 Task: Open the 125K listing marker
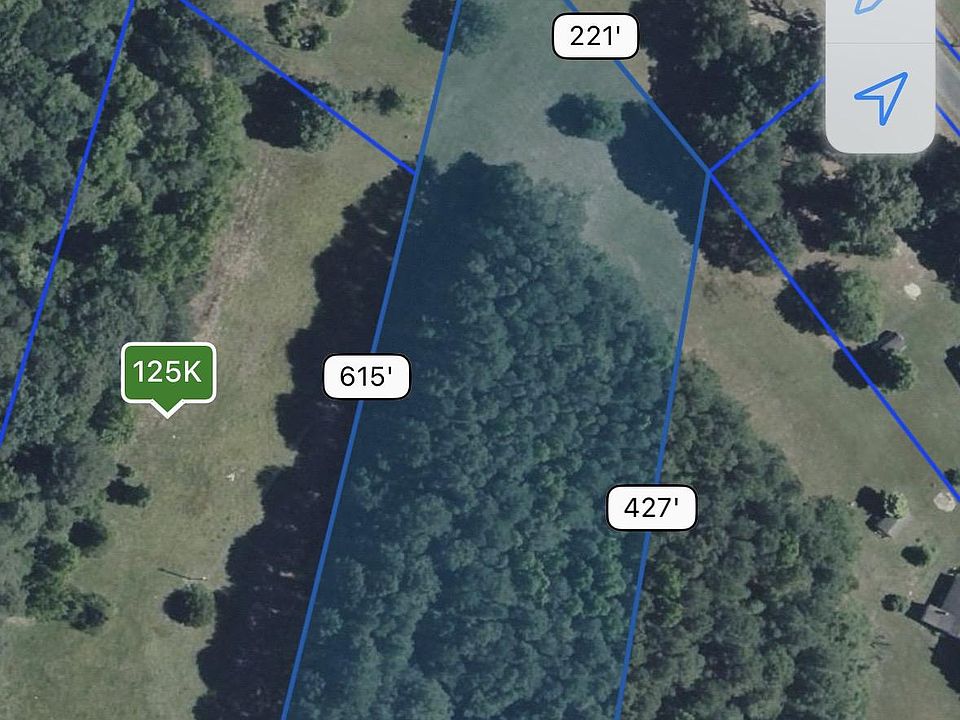[168, 374]
